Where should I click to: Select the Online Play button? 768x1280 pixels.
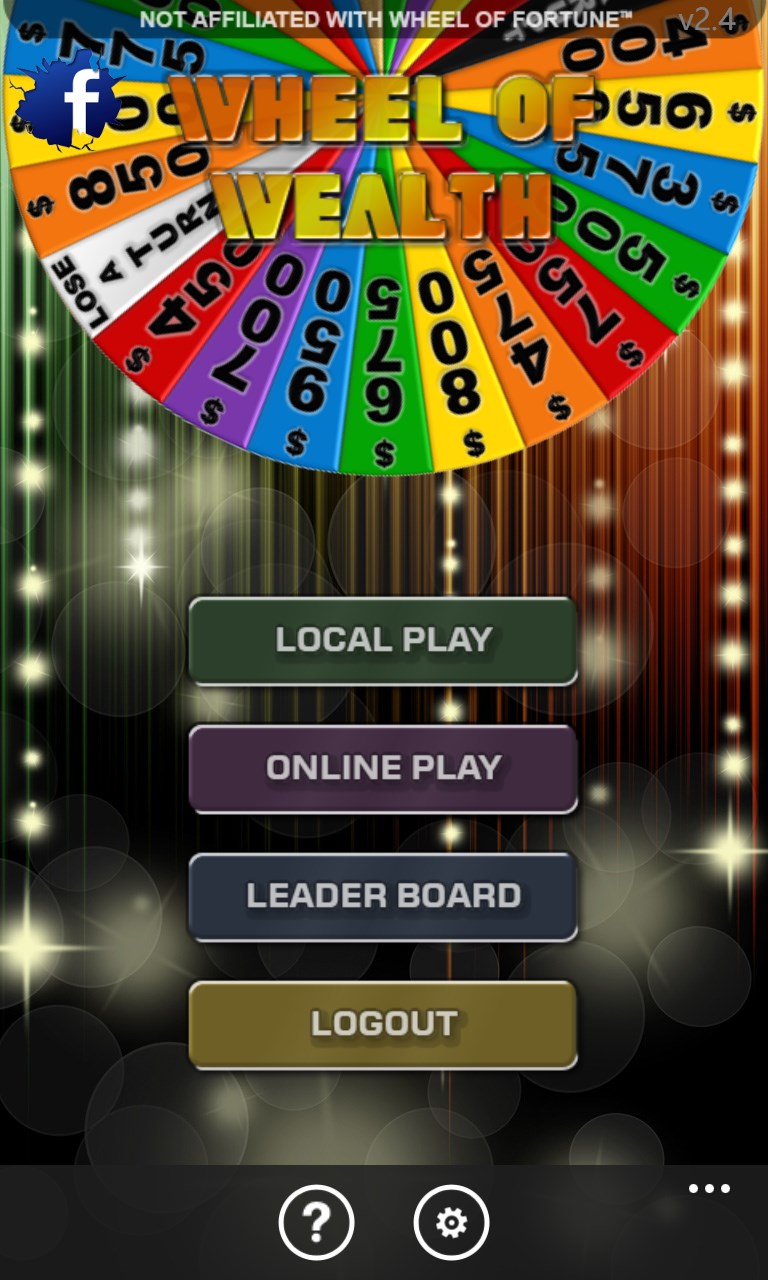pos(383,768)
